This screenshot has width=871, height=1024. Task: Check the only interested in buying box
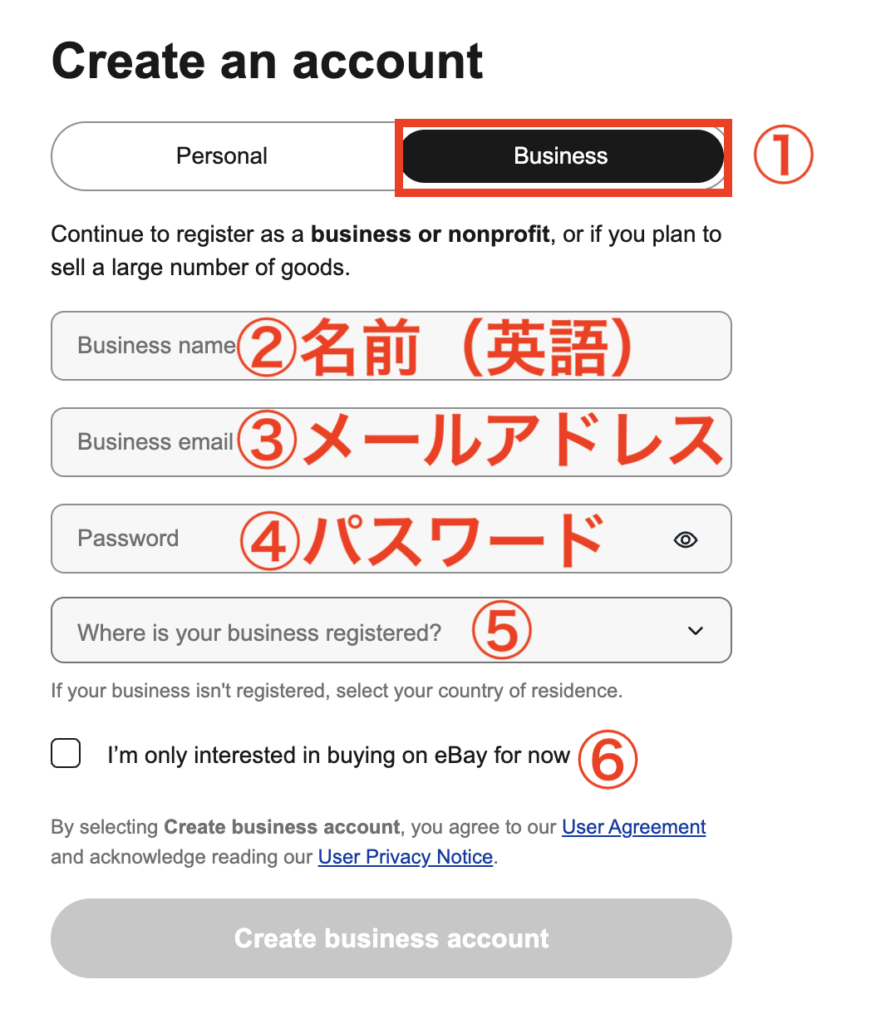coord(66,754)
